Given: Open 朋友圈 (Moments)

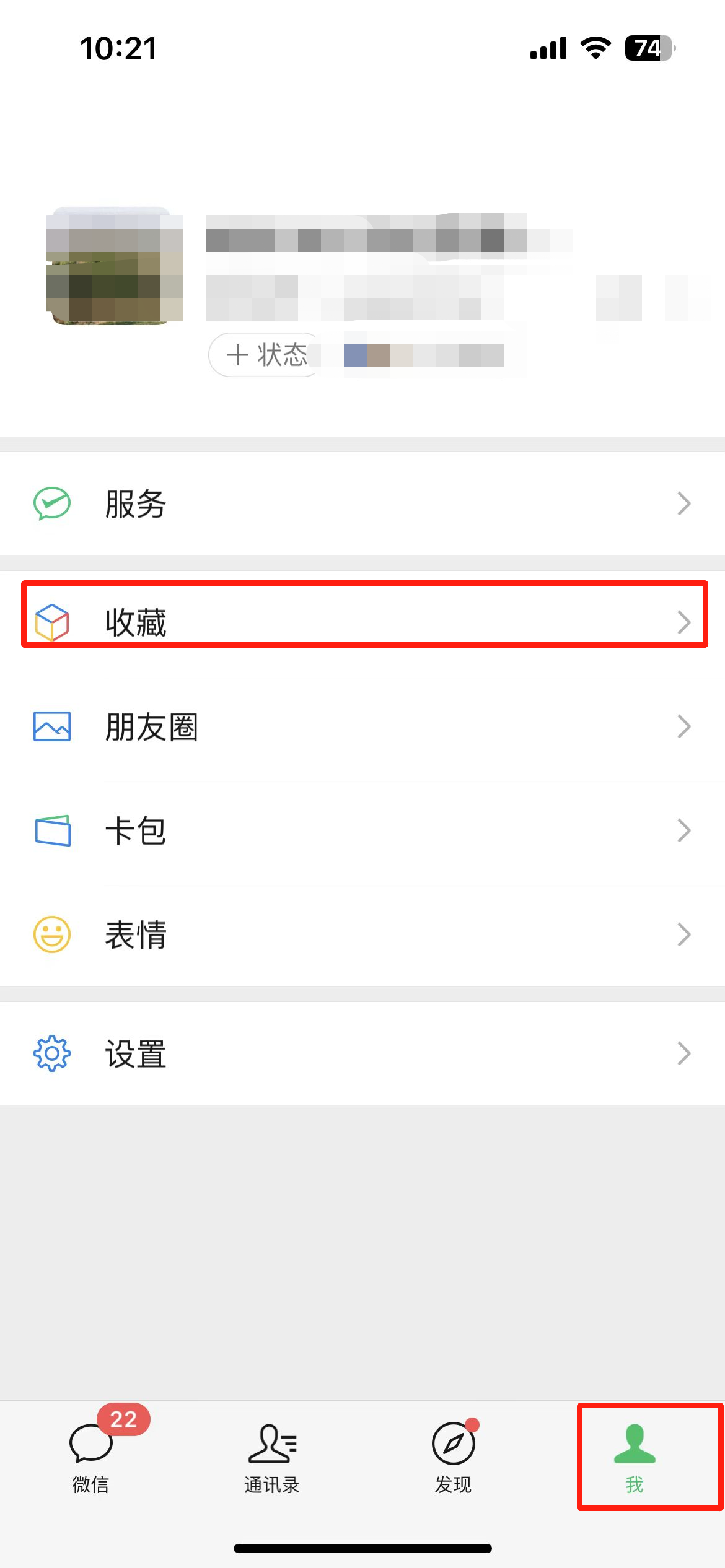Looking at the screenshot, I should pos(362,726).
